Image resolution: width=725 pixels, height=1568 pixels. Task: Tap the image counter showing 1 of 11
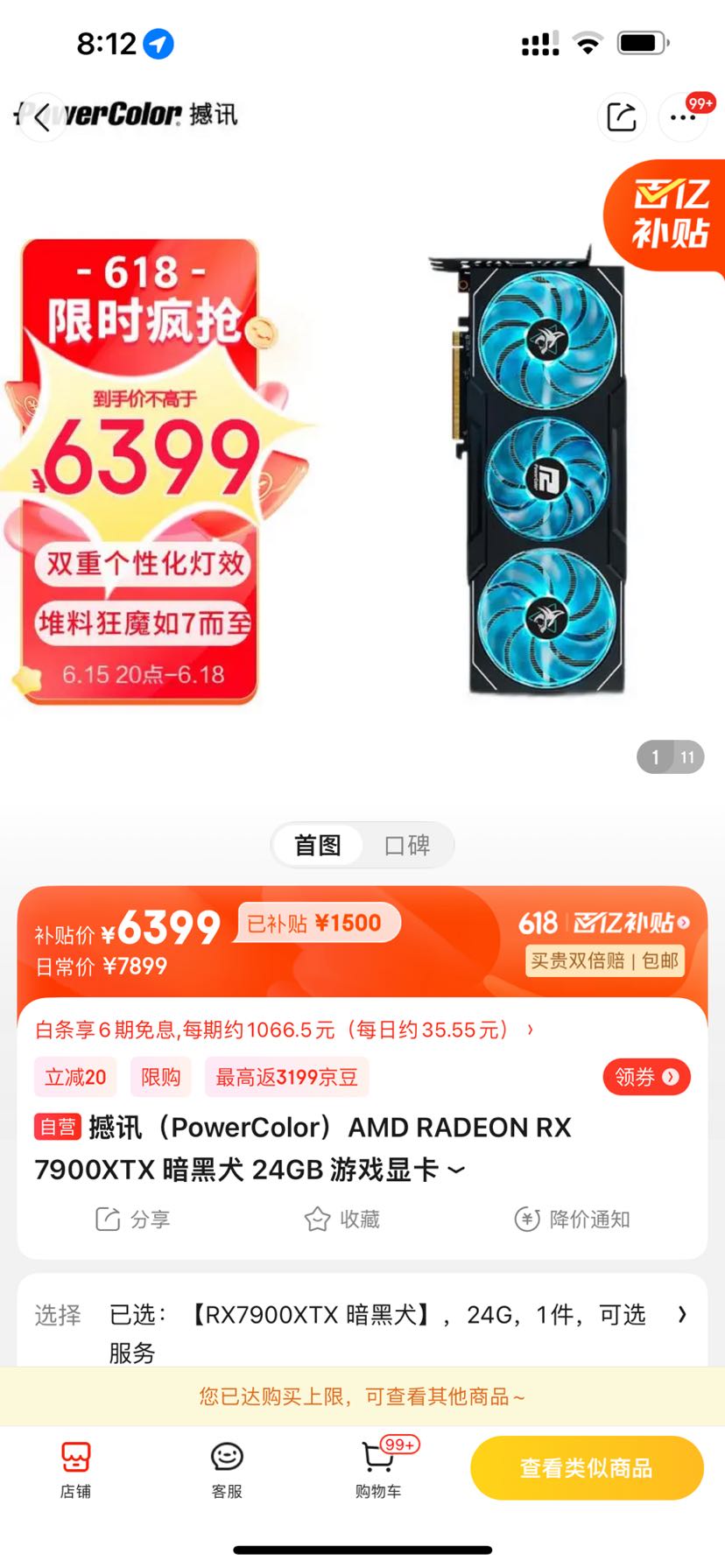coord(671,757)
